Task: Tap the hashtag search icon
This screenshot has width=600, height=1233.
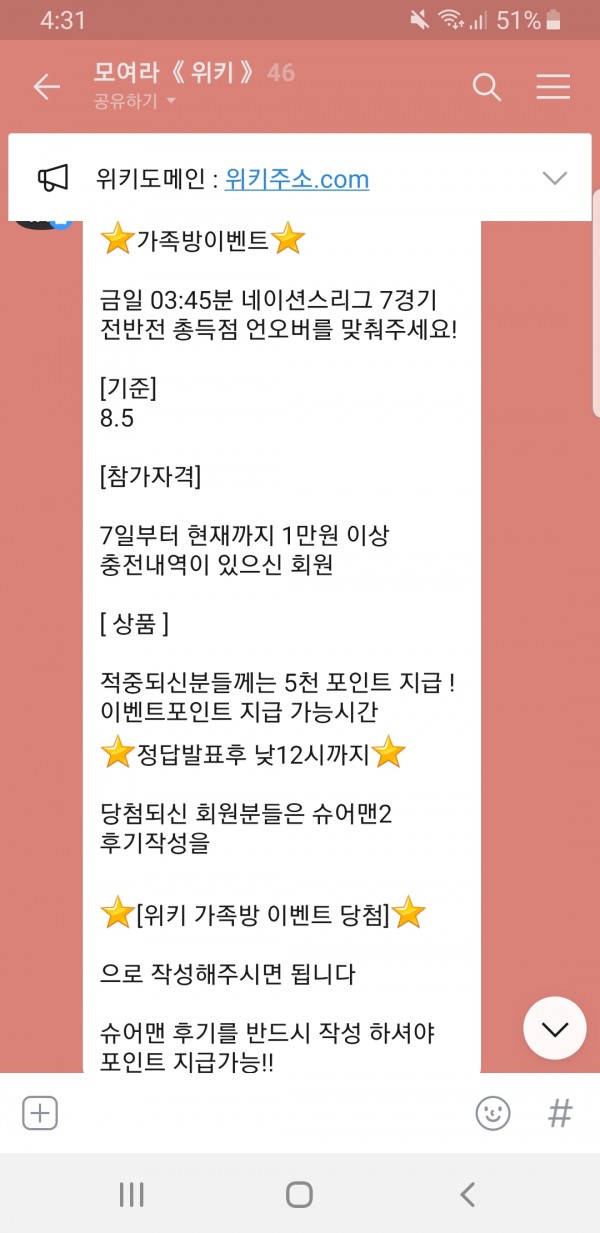Action: tap(560, 1113)
